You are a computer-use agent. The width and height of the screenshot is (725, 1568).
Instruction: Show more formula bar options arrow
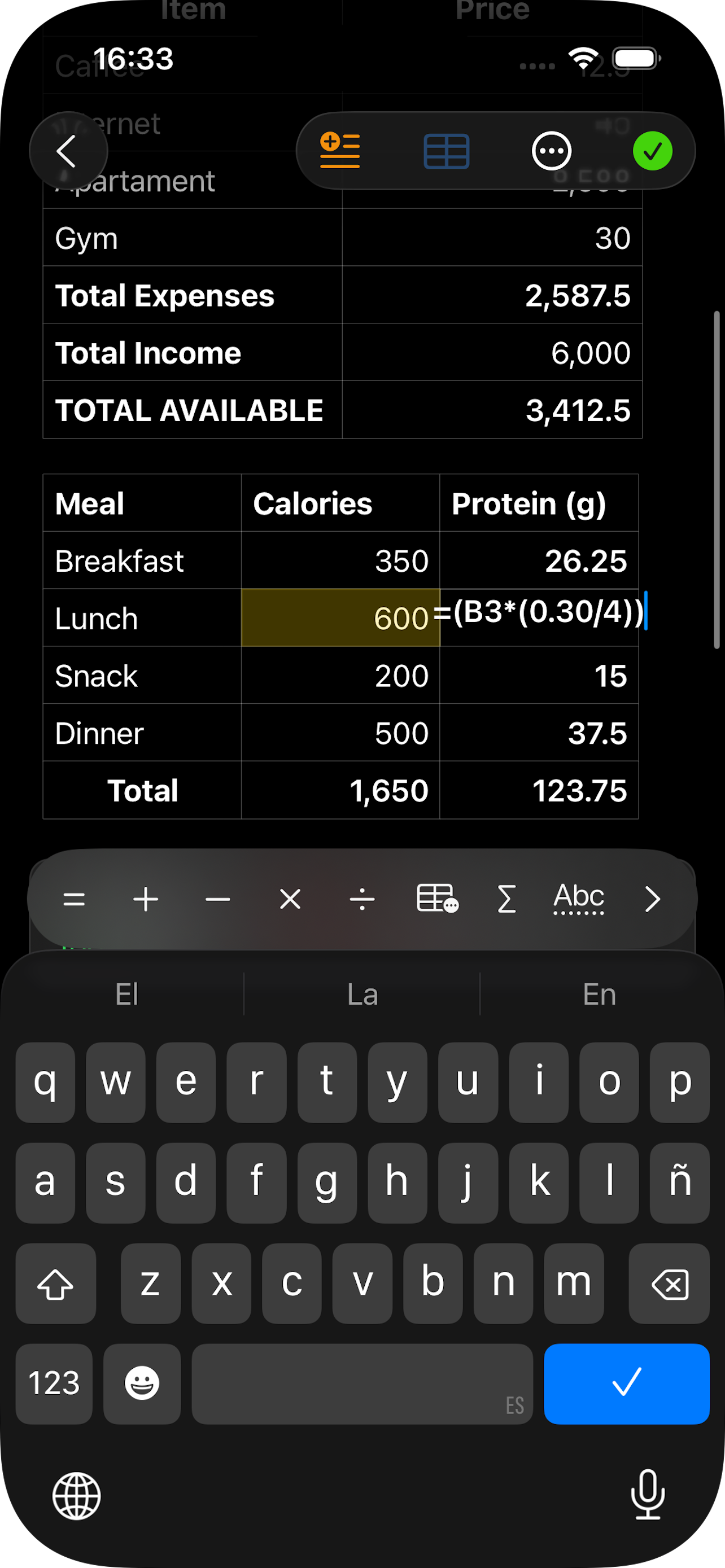(x=652, y=899)
